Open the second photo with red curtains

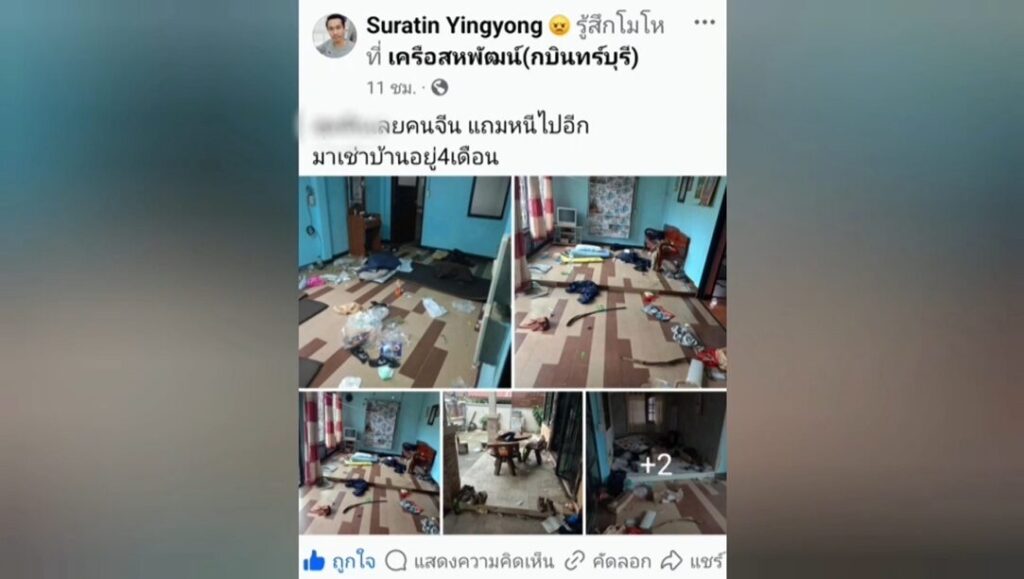point(620,282)
